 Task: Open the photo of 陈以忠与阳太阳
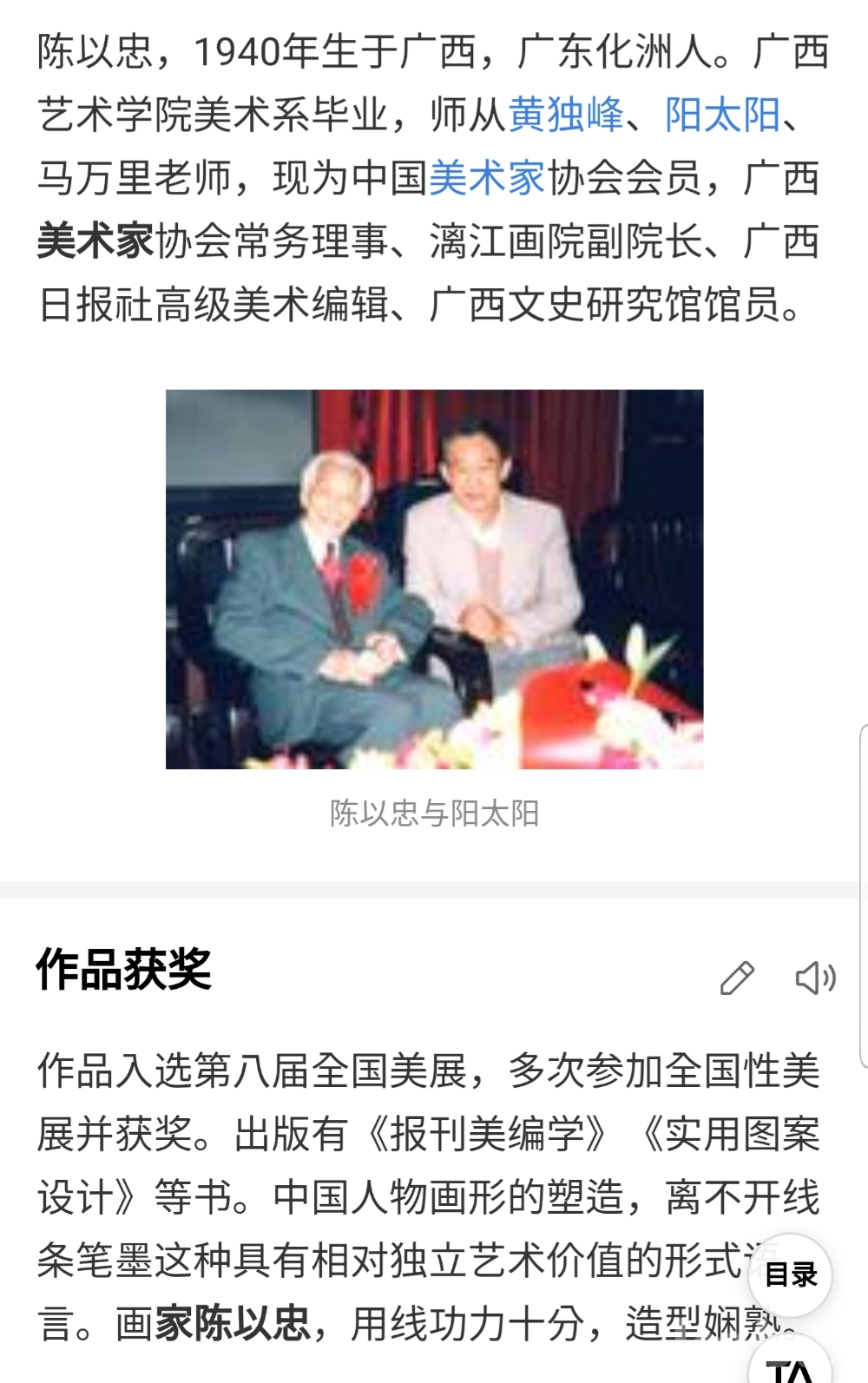(x=434, y=579)
